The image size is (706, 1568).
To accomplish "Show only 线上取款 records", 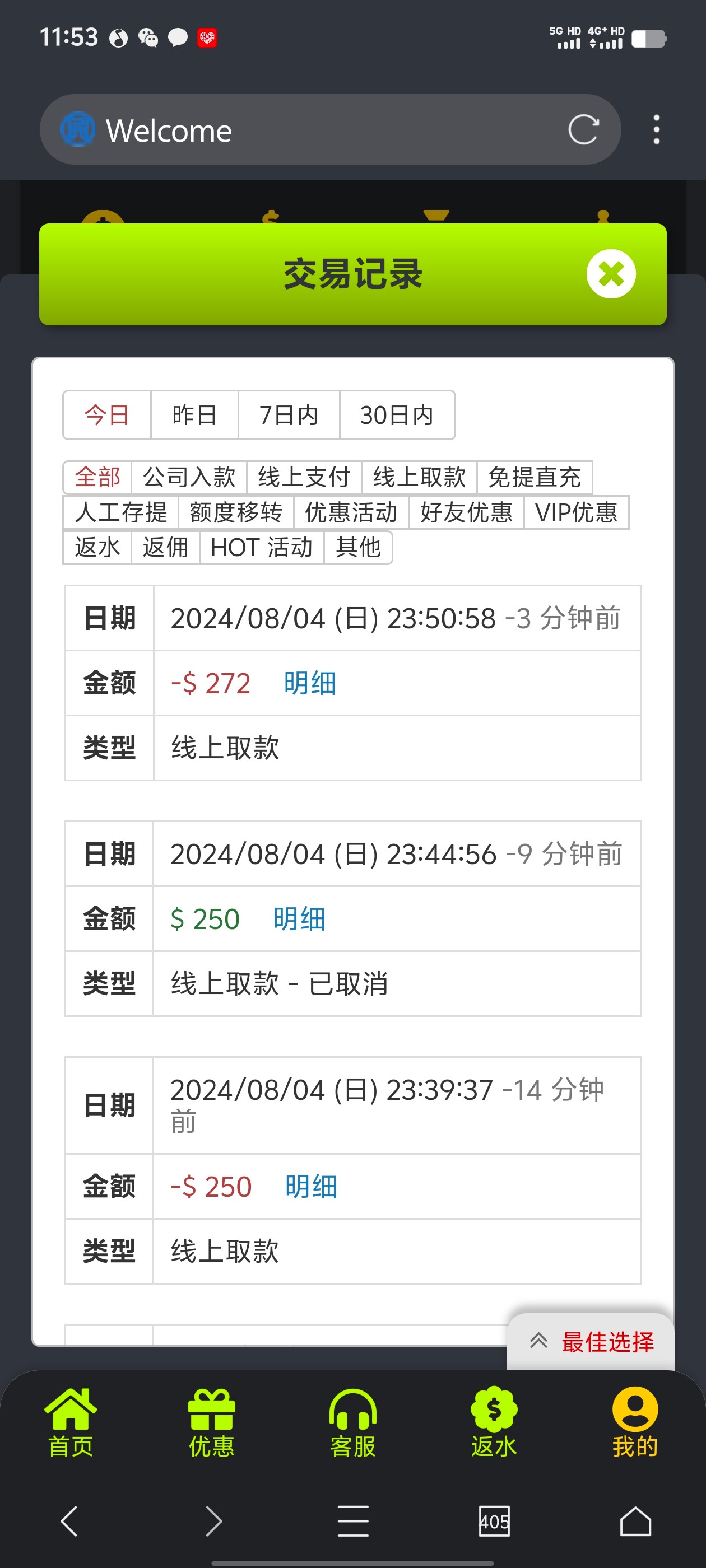I will [x=419, y=477].
